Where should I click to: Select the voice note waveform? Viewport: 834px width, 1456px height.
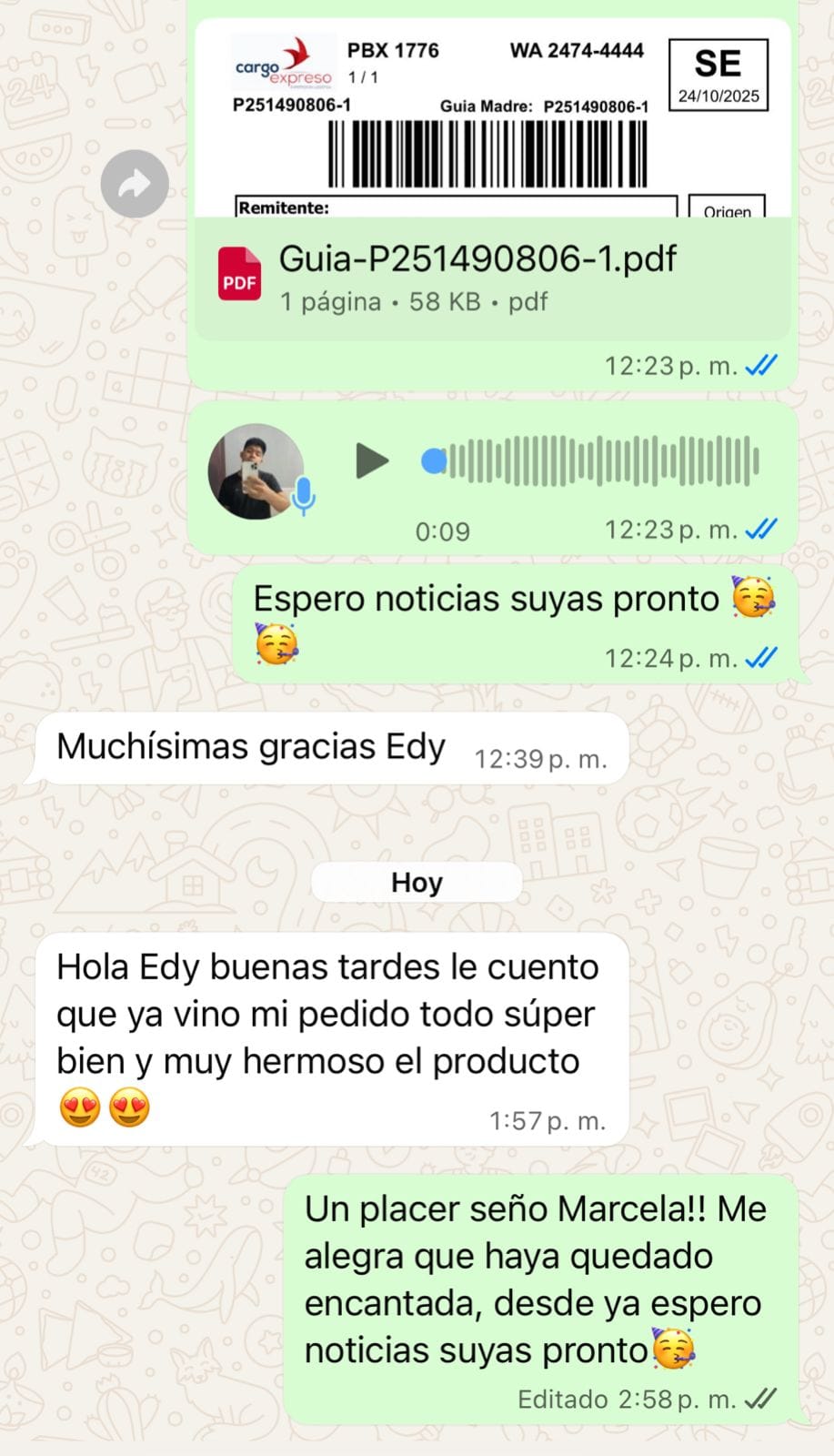click(600, 461)
